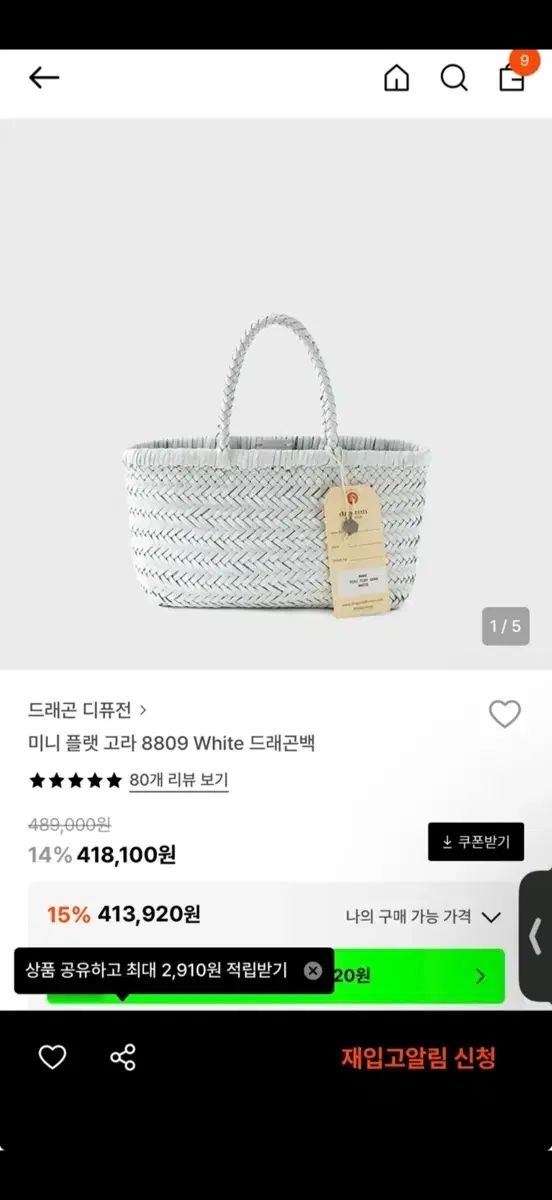
Task: Like the product with the heart outline
Action: coord(505,714)
